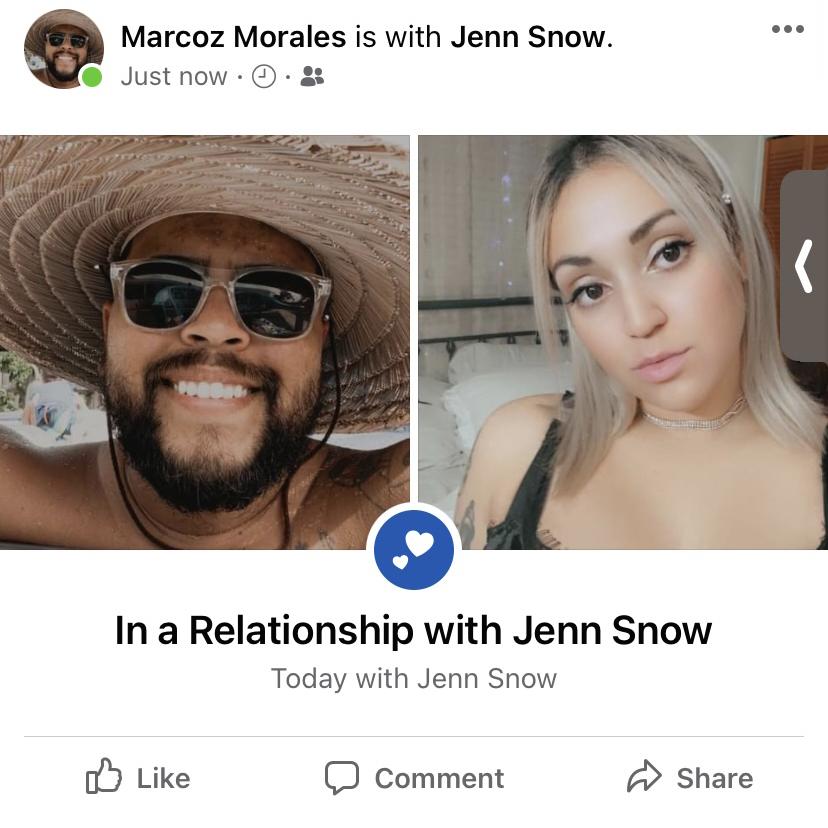Comment on this post
828x828 pixels.
click(414, 777)
